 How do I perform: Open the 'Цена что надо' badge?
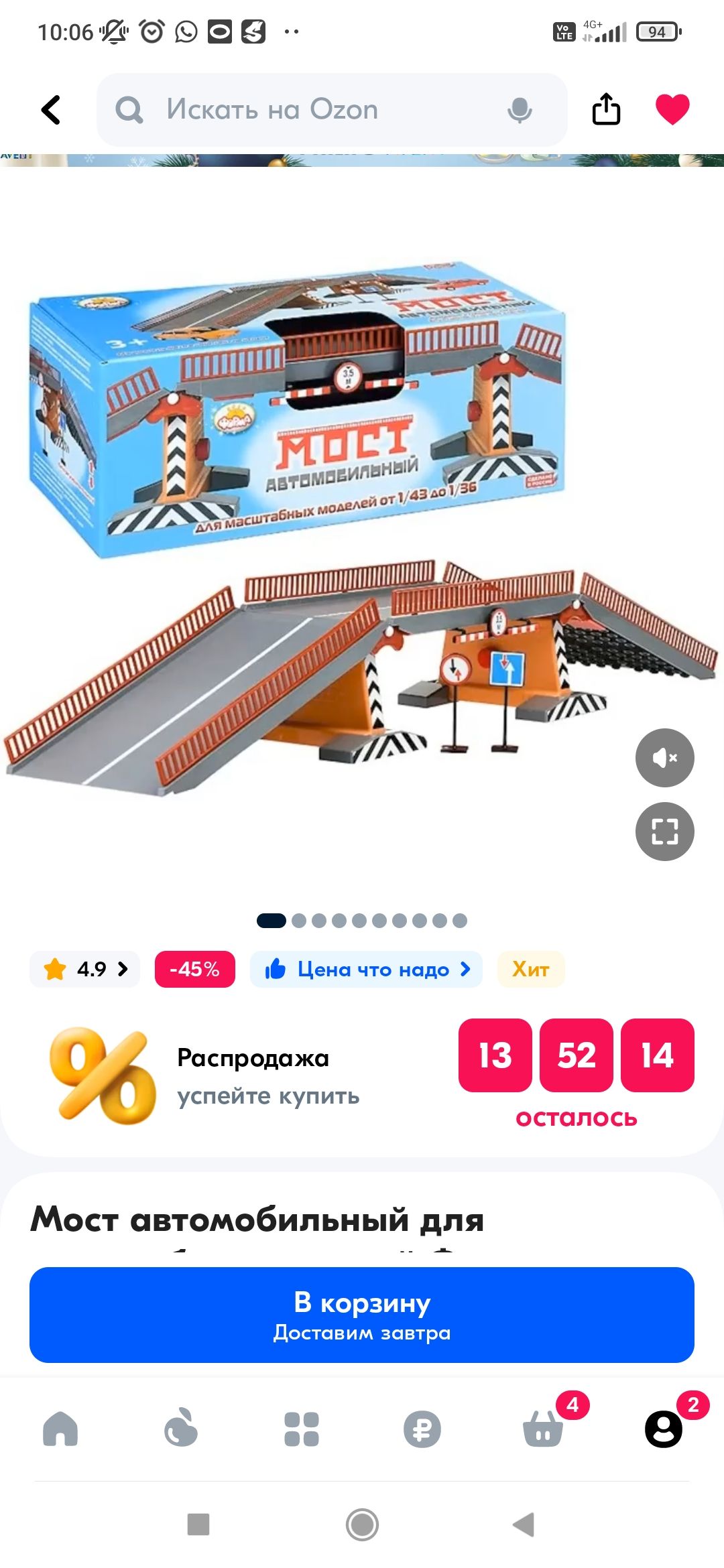point(366,969)
